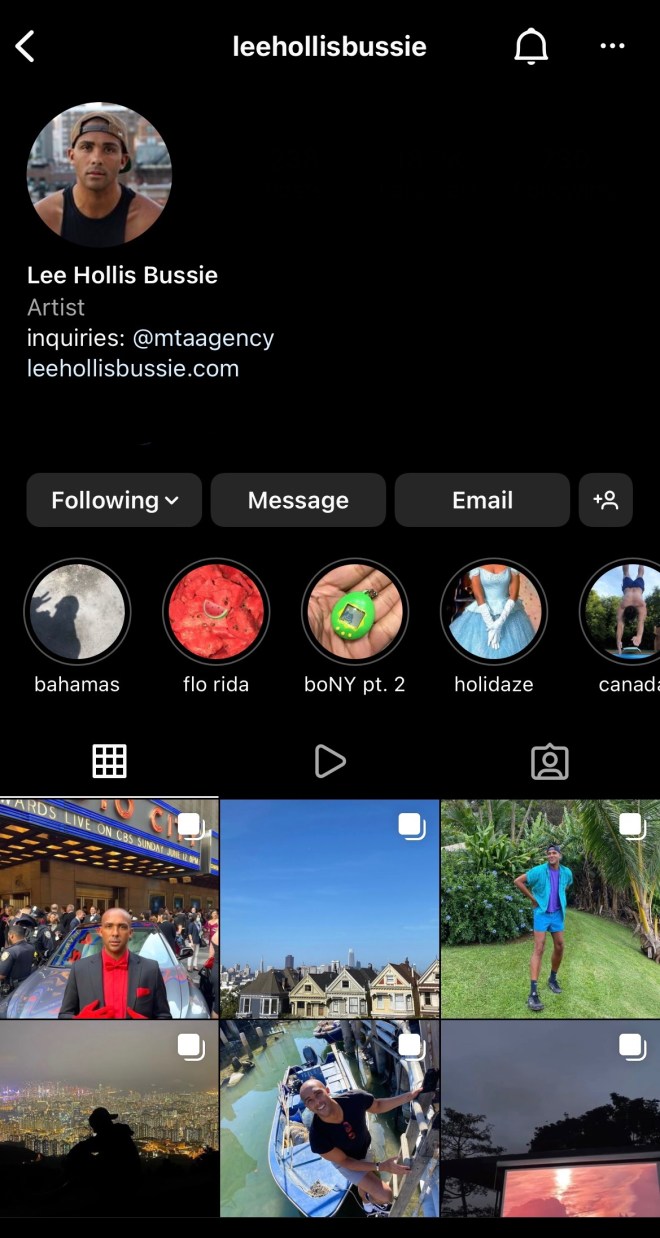Open the leehollisbussie.com website link
Screen dimensions: 660x1238
133,368
